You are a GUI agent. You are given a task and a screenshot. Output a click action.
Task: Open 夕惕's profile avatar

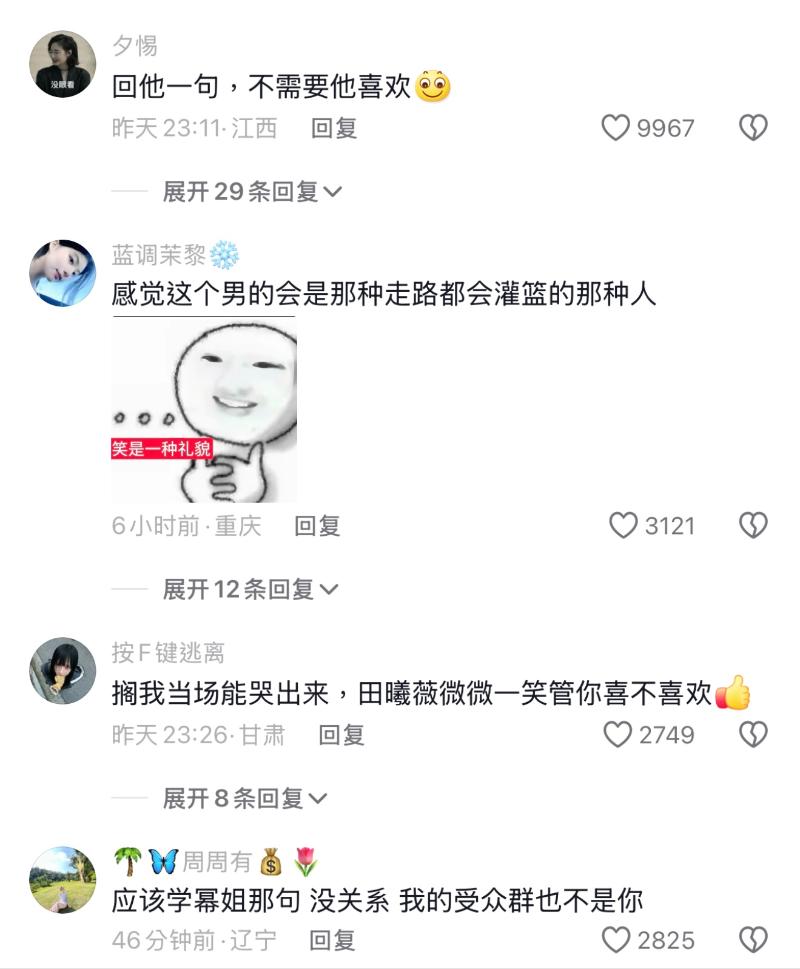(x=62, y=64)
